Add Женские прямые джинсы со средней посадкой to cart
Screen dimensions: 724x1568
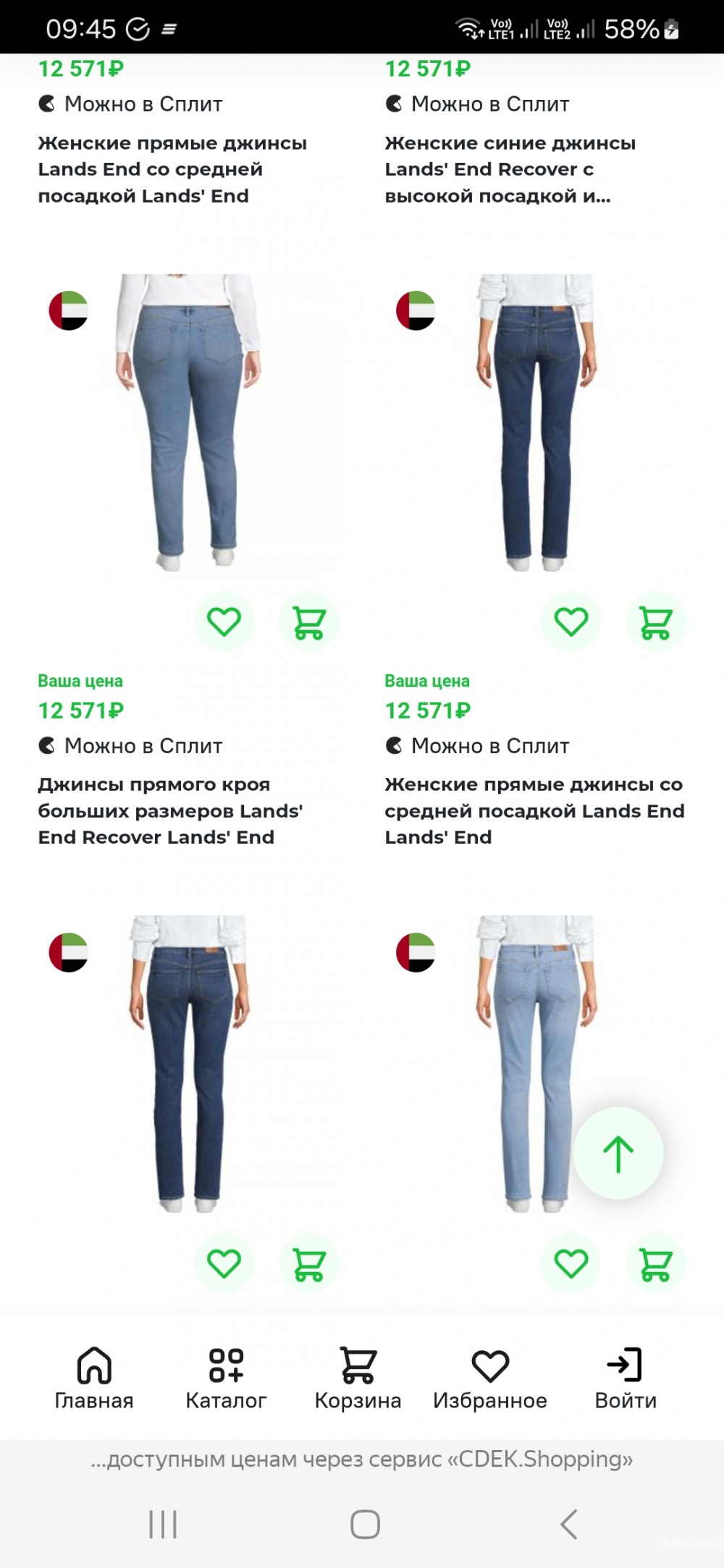[655, 622]
